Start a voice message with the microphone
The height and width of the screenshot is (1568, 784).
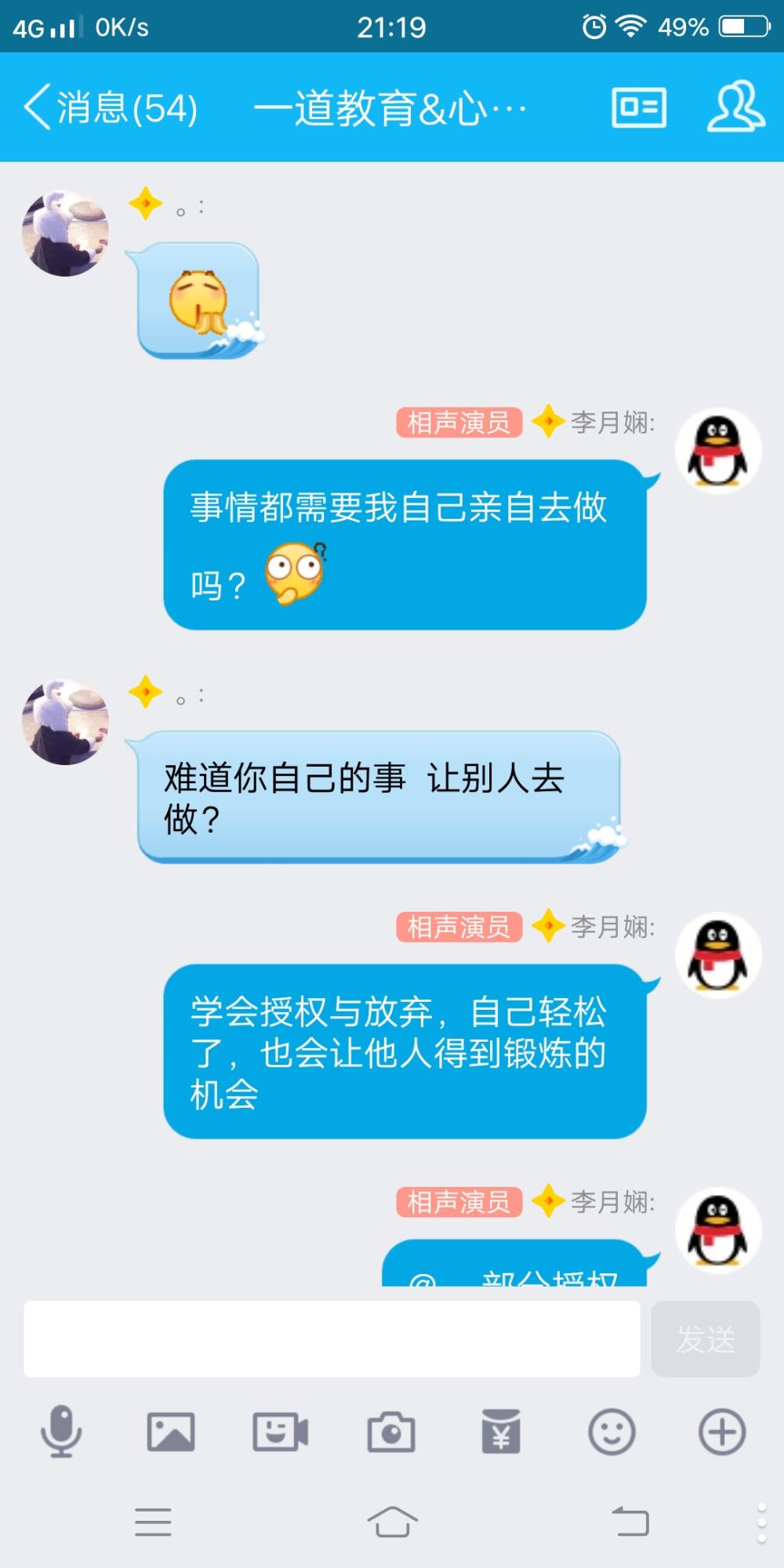[61, 1432]
